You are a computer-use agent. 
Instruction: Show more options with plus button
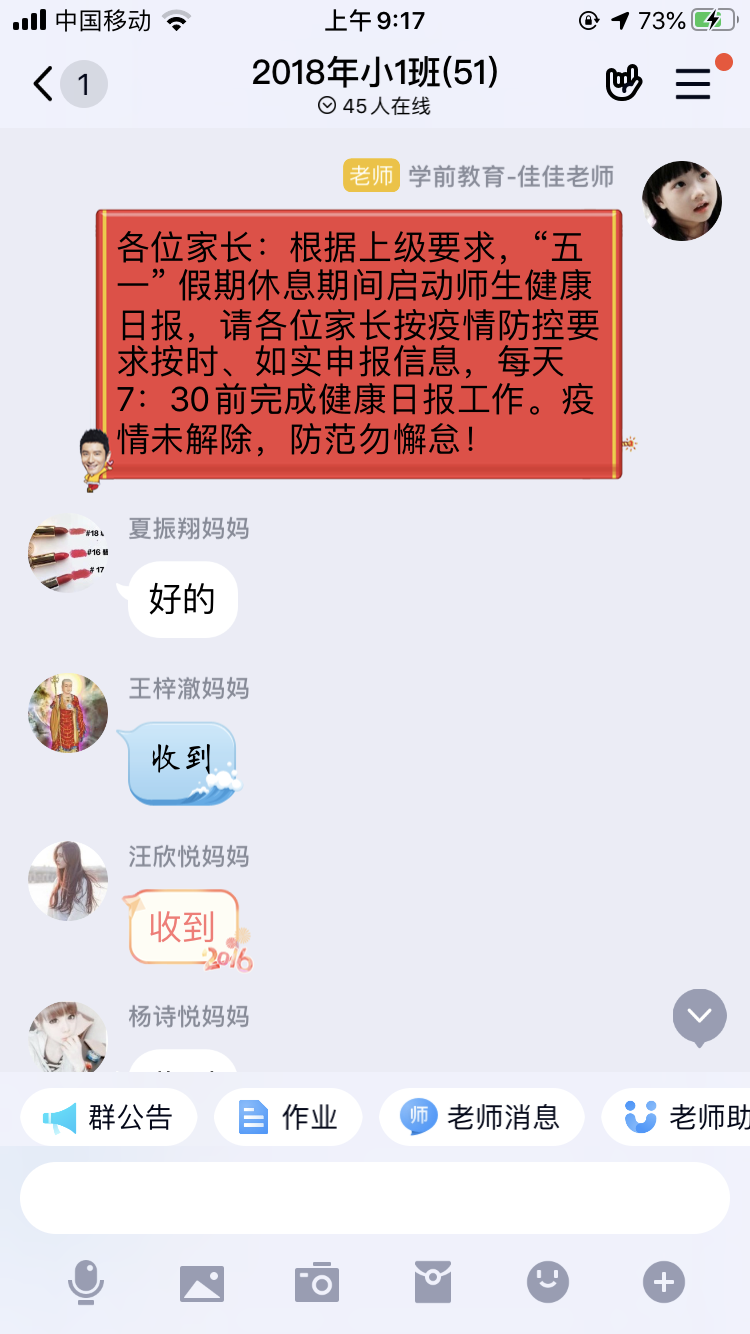click(x=664, y=1282)
